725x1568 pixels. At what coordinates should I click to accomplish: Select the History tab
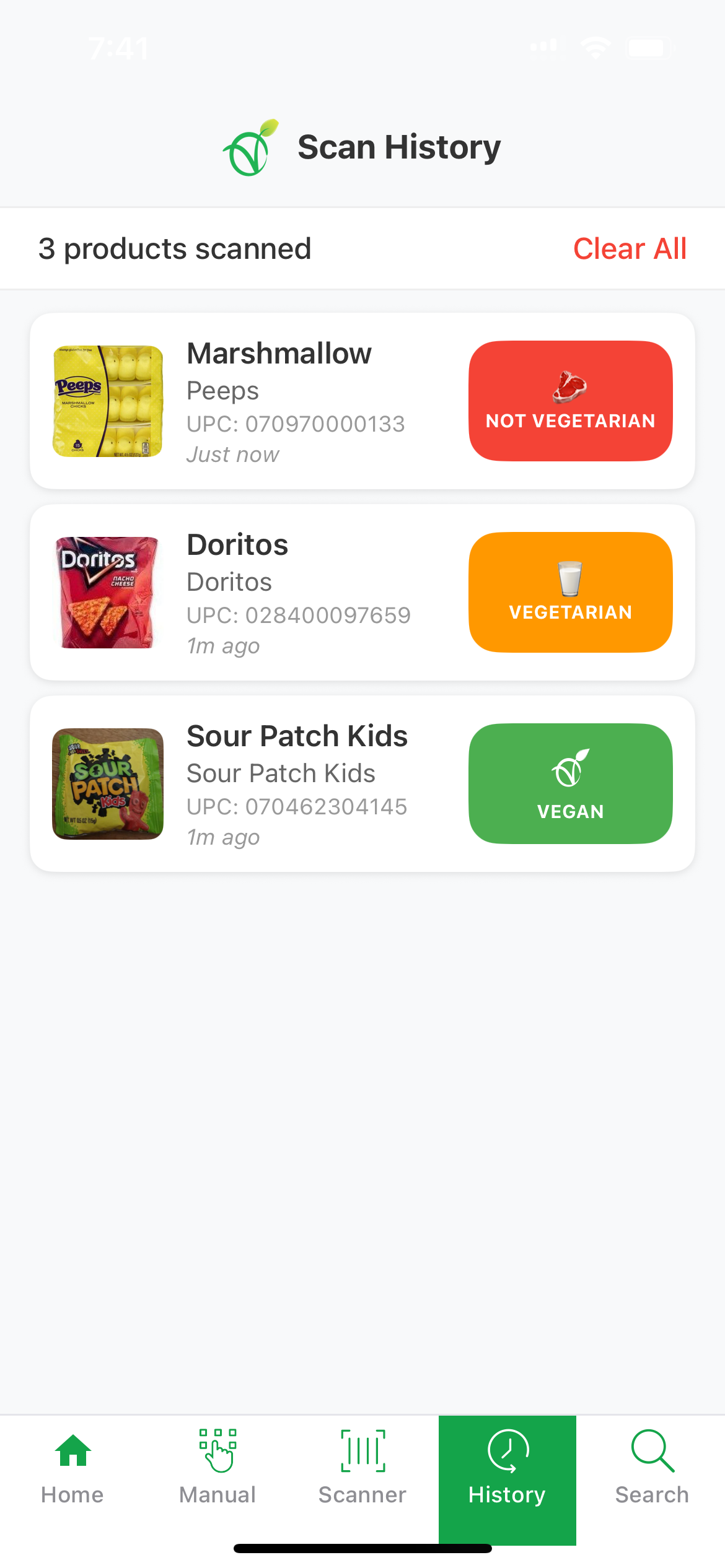(x=507, y=1468)
